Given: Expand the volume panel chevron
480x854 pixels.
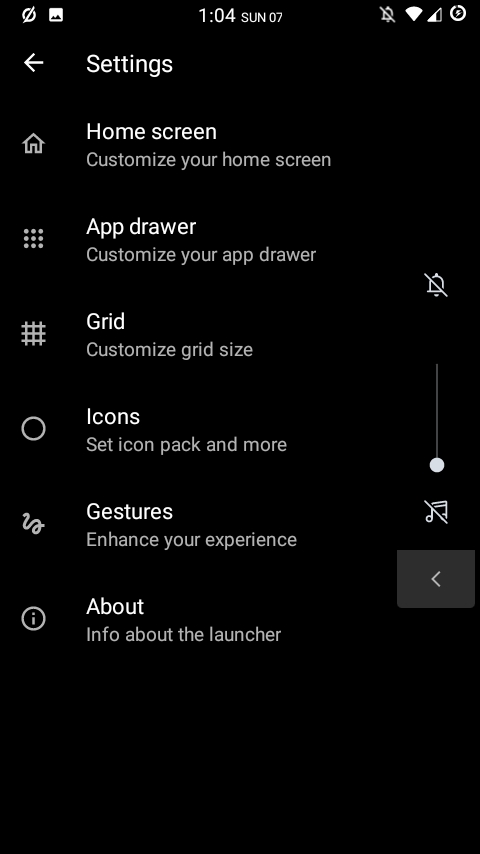Looking at the screenshot, I should 436,578.
